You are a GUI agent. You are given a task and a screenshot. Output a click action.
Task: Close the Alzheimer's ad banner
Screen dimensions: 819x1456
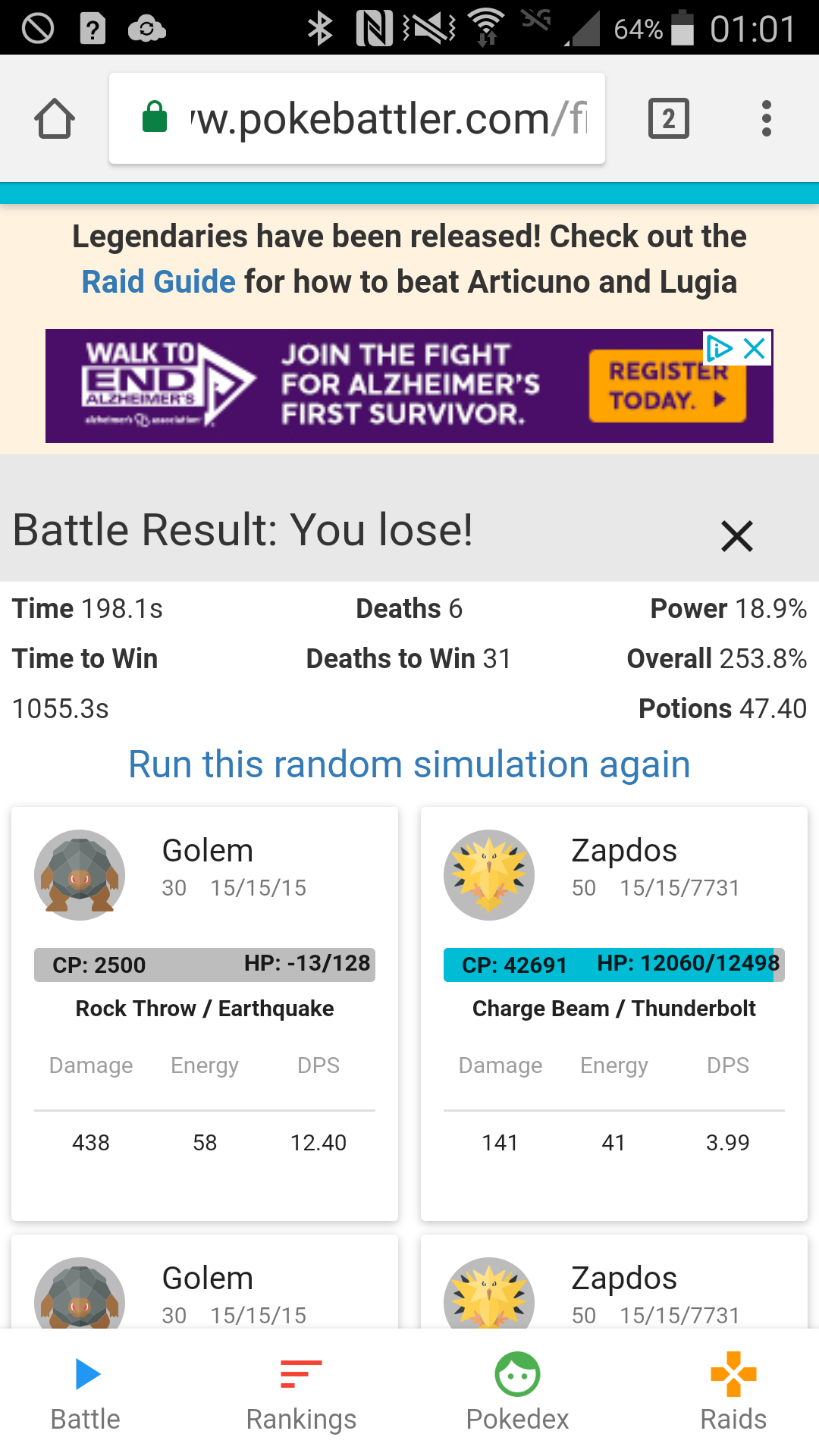coord(755,348)
